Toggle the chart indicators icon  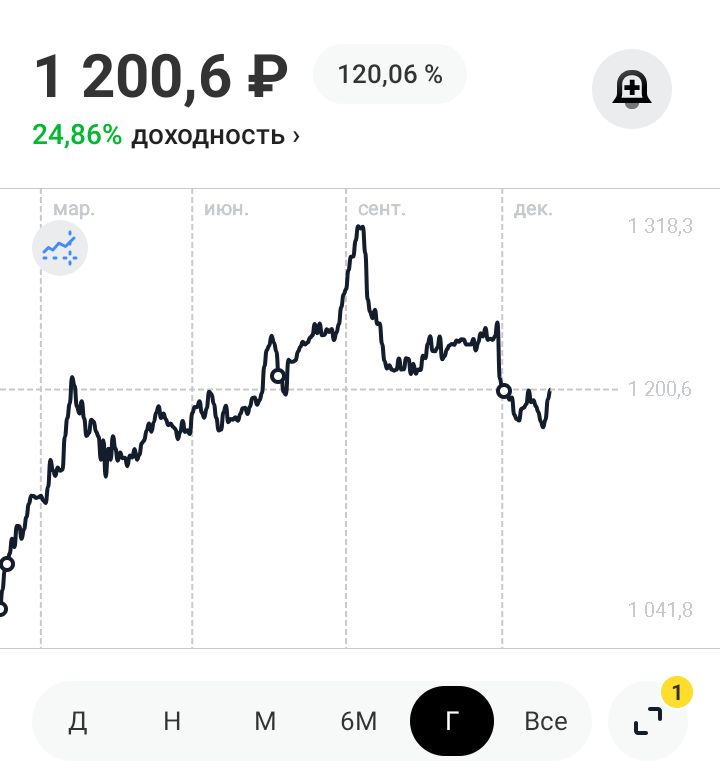[60, 249]
